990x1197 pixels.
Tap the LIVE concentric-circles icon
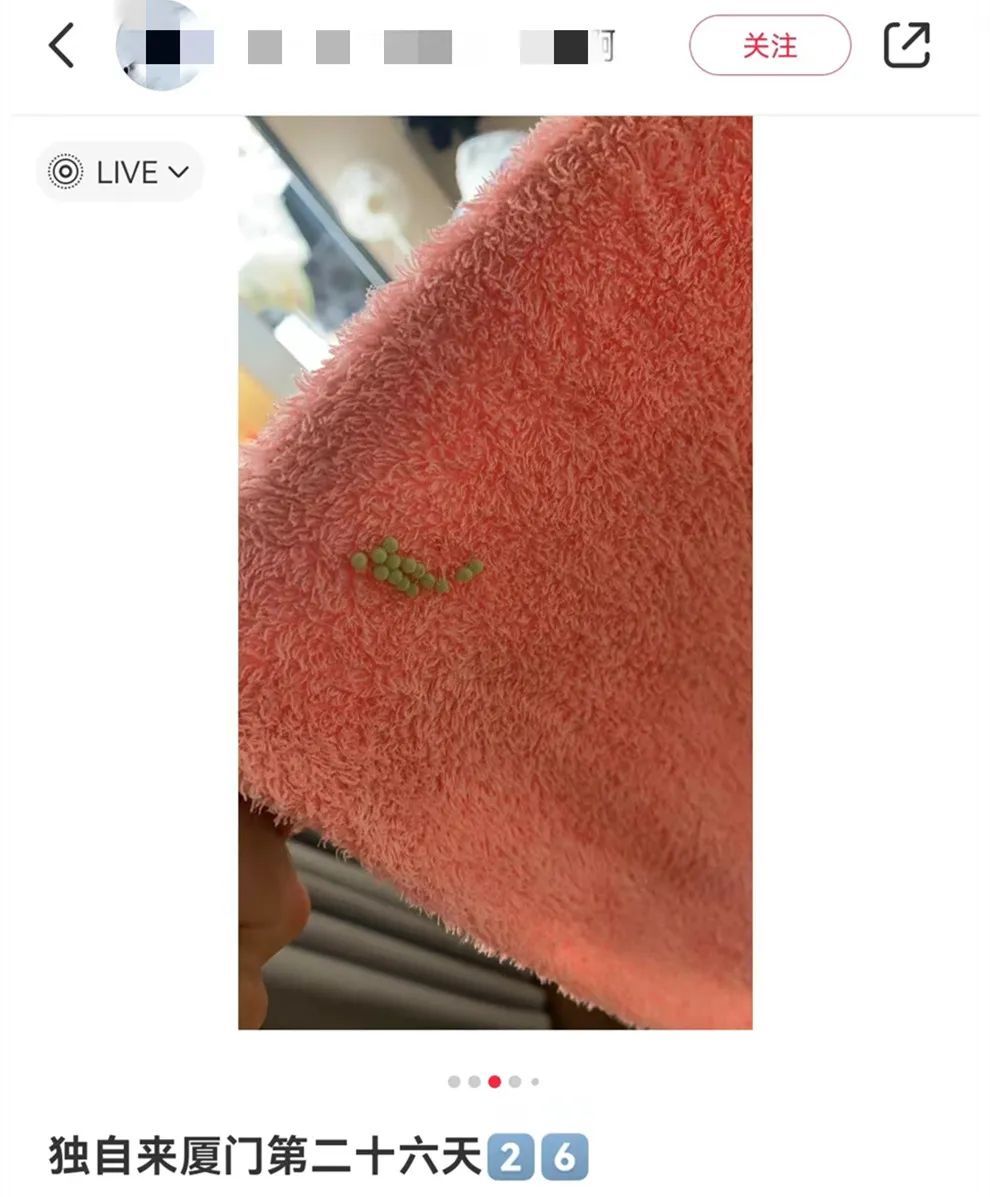point(66,172)
